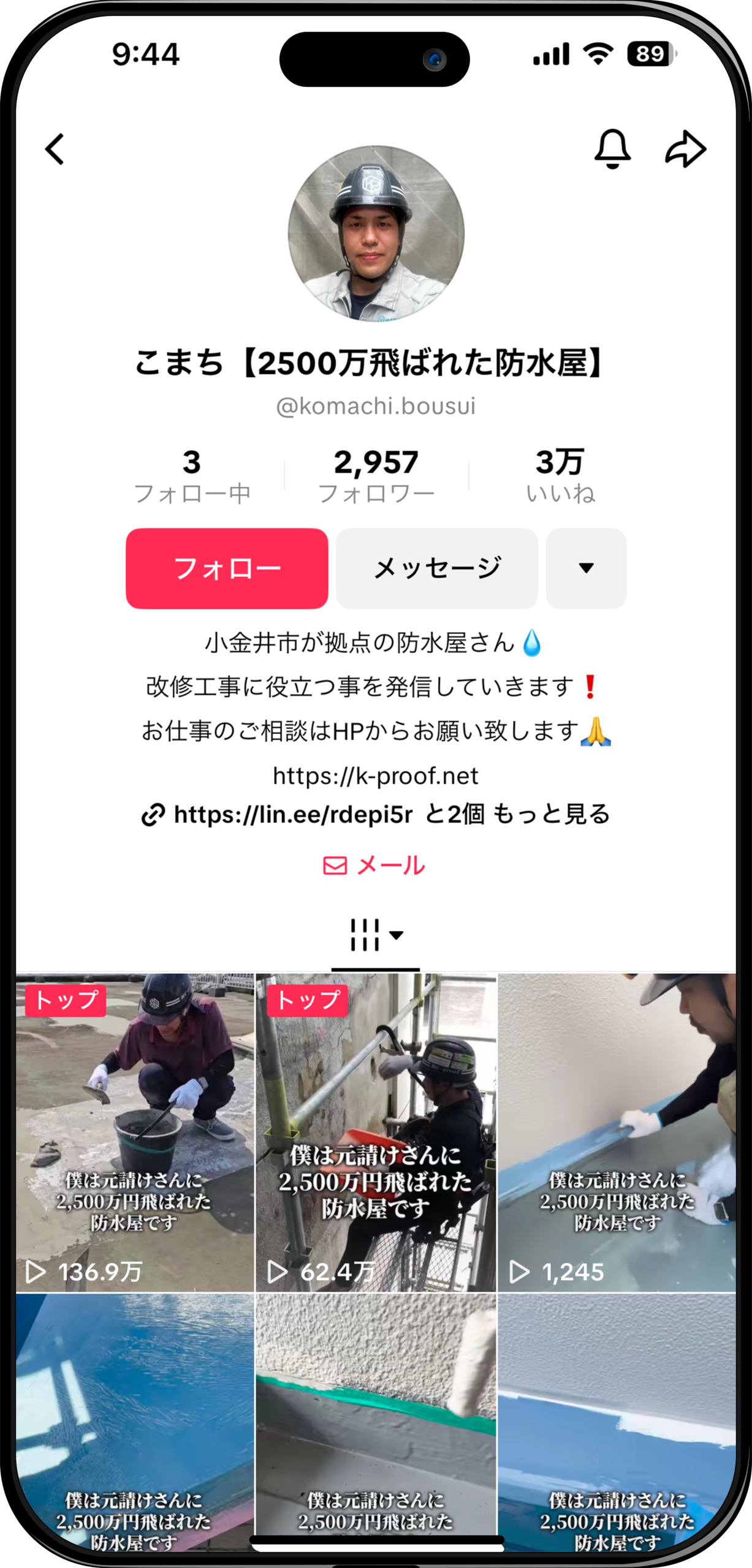Open the lin.ee/rdepi5r link
Screen dimensions: 752x1568
[293, 815]
